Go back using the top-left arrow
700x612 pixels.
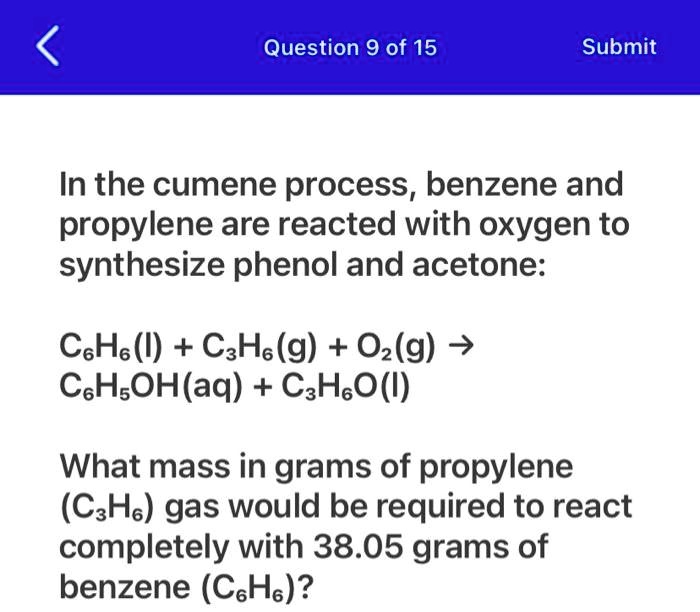(49, 47)
